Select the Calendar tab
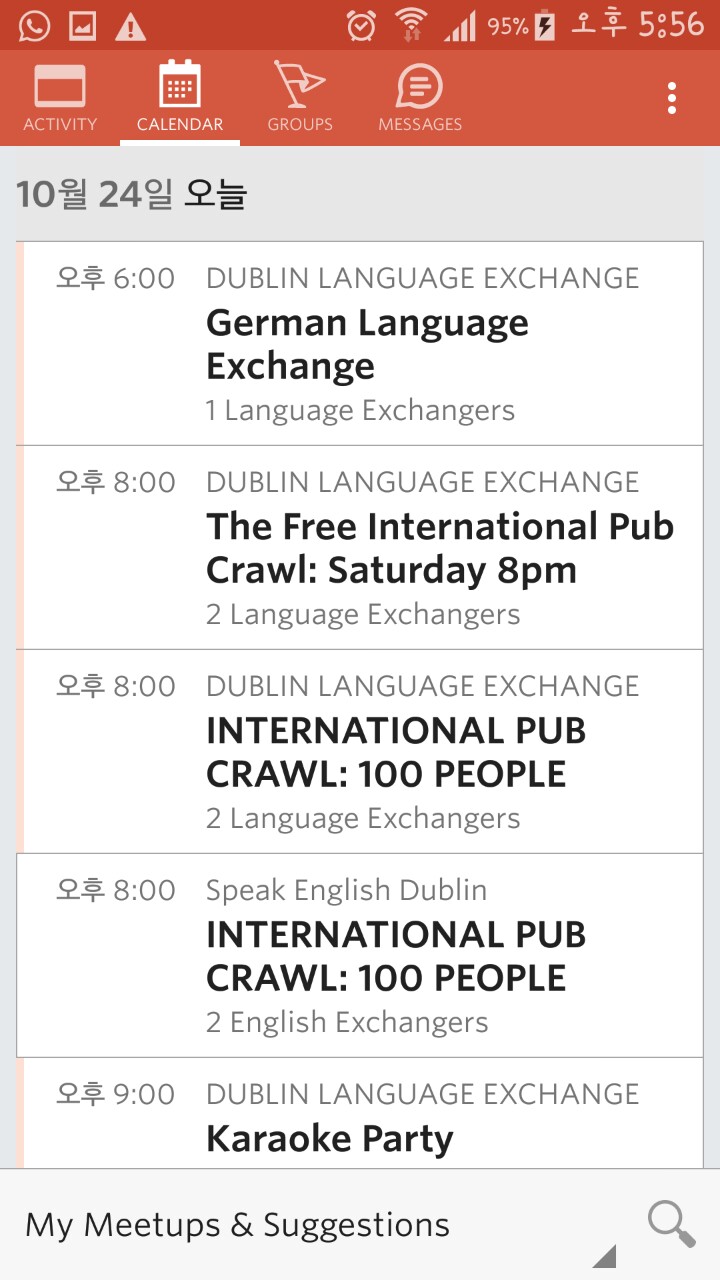This screenshot has width=720, height=1280. pos(180,99)
